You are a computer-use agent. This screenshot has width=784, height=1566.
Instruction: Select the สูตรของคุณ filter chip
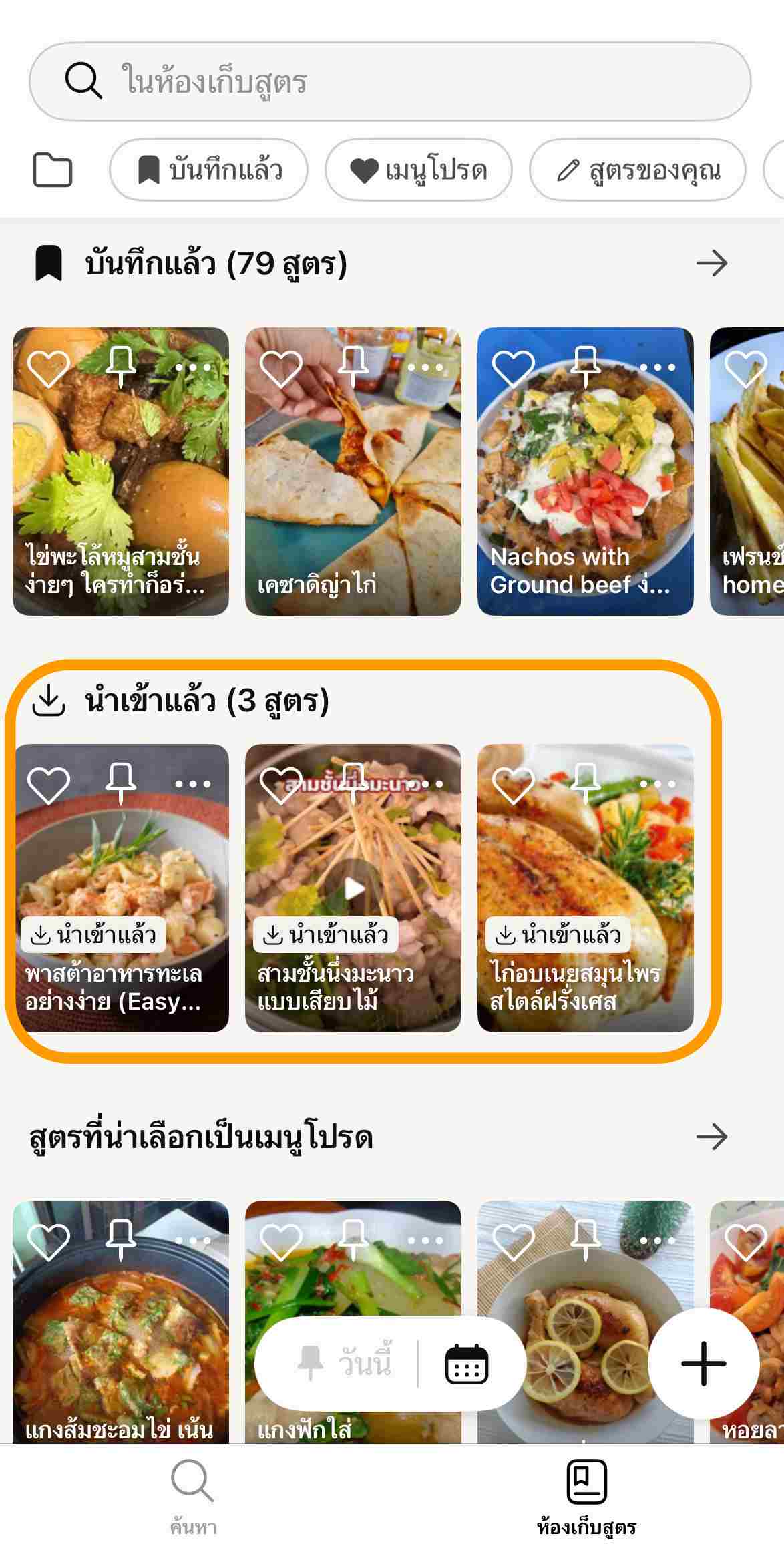pos(637,170)
